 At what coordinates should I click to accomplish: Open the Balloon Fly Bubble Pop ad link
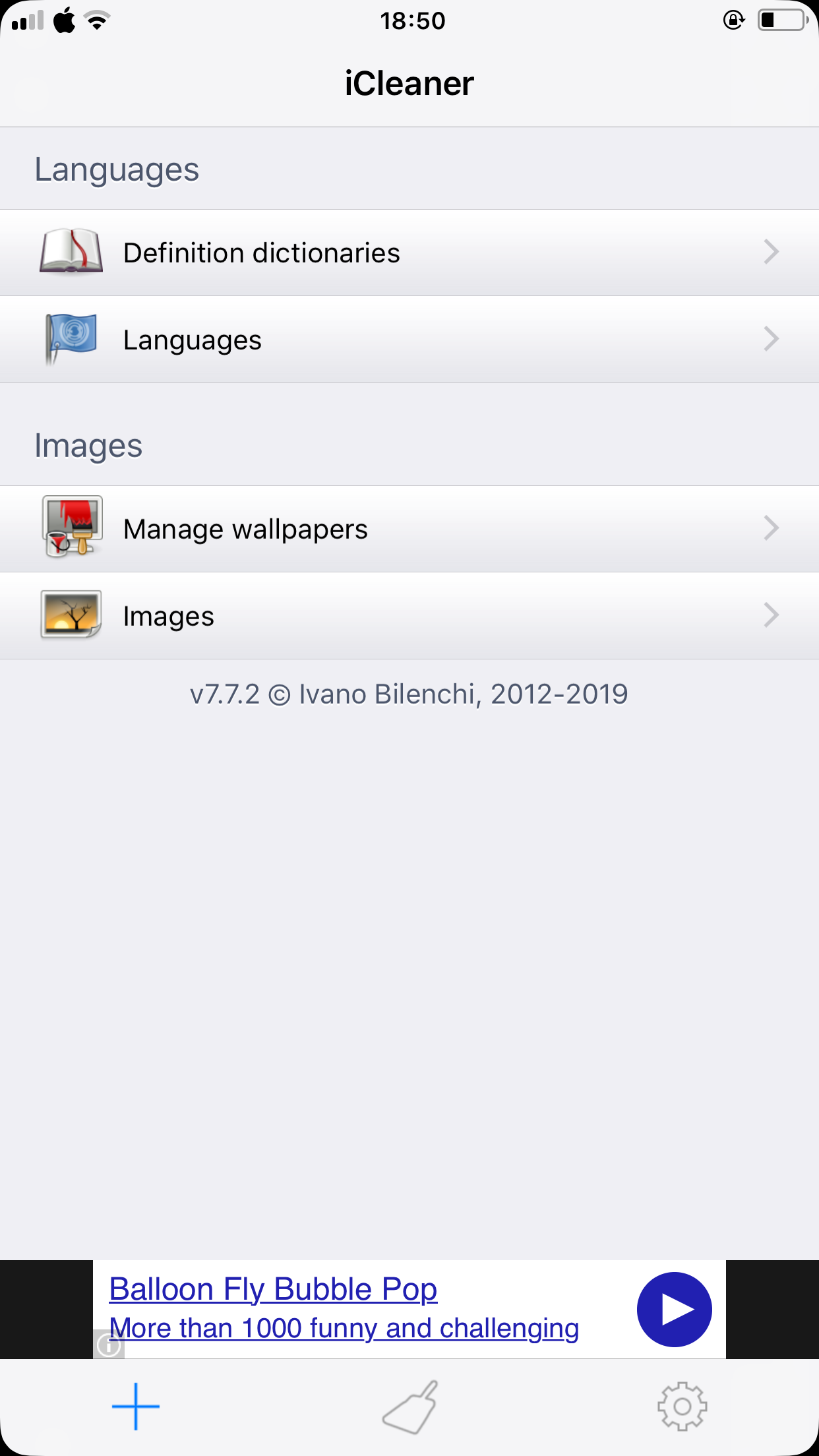273,1289
